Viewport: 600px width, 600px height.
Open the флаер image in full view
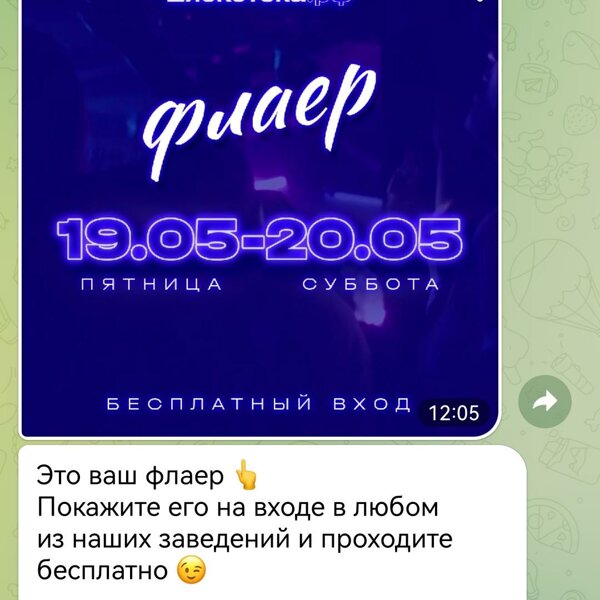[260, 220]
